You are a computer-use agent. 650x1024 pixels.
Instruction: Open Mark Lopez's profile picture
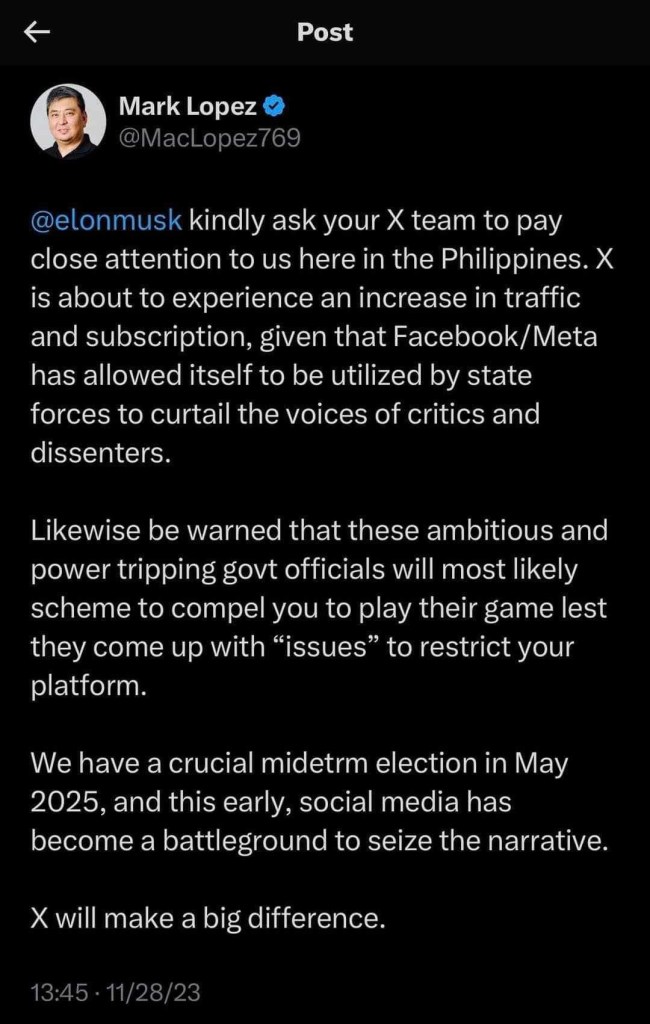pyautogui.click(x=68, y=121)
